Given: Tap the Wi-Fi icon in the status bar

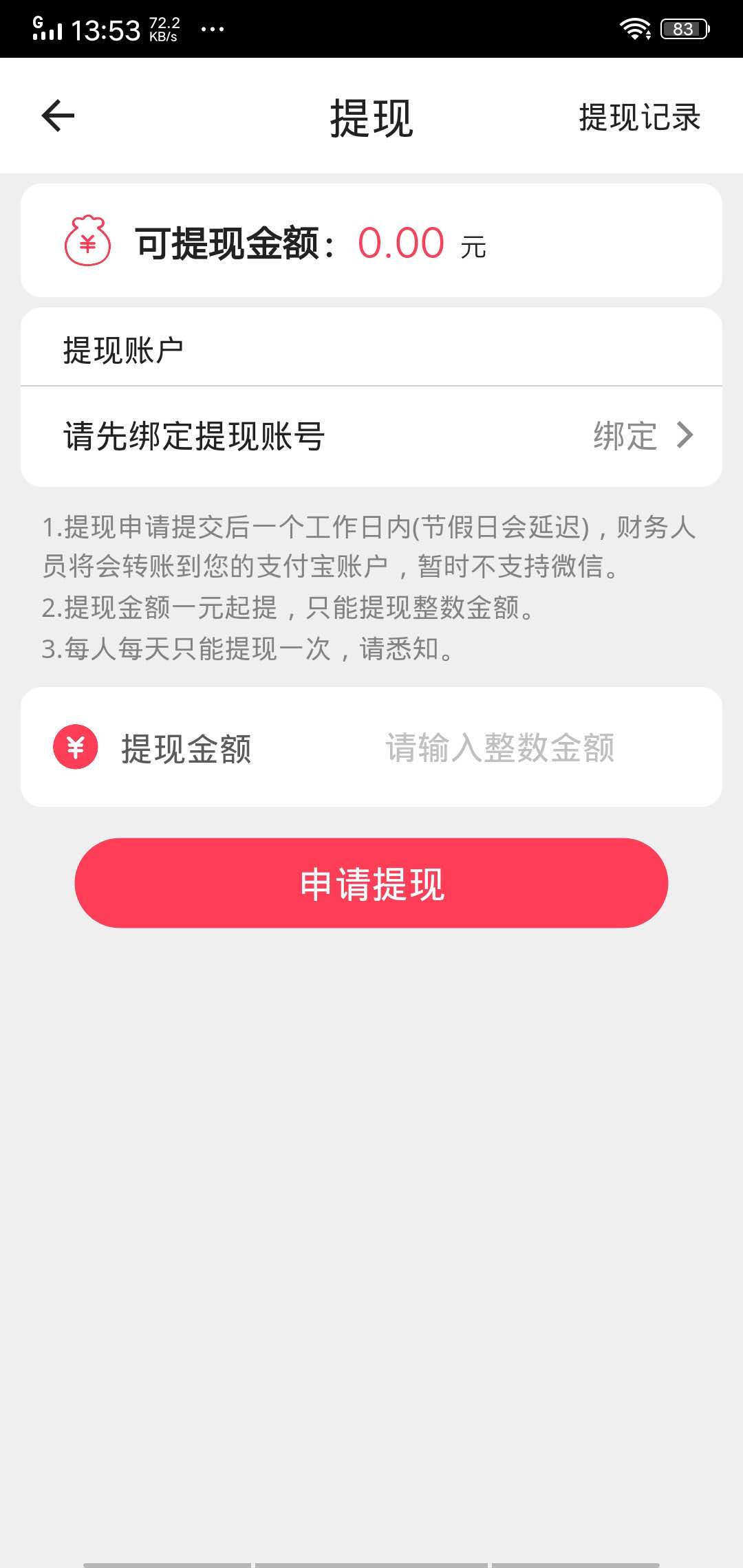Looking at the screenshot, I should pos(635,28).
